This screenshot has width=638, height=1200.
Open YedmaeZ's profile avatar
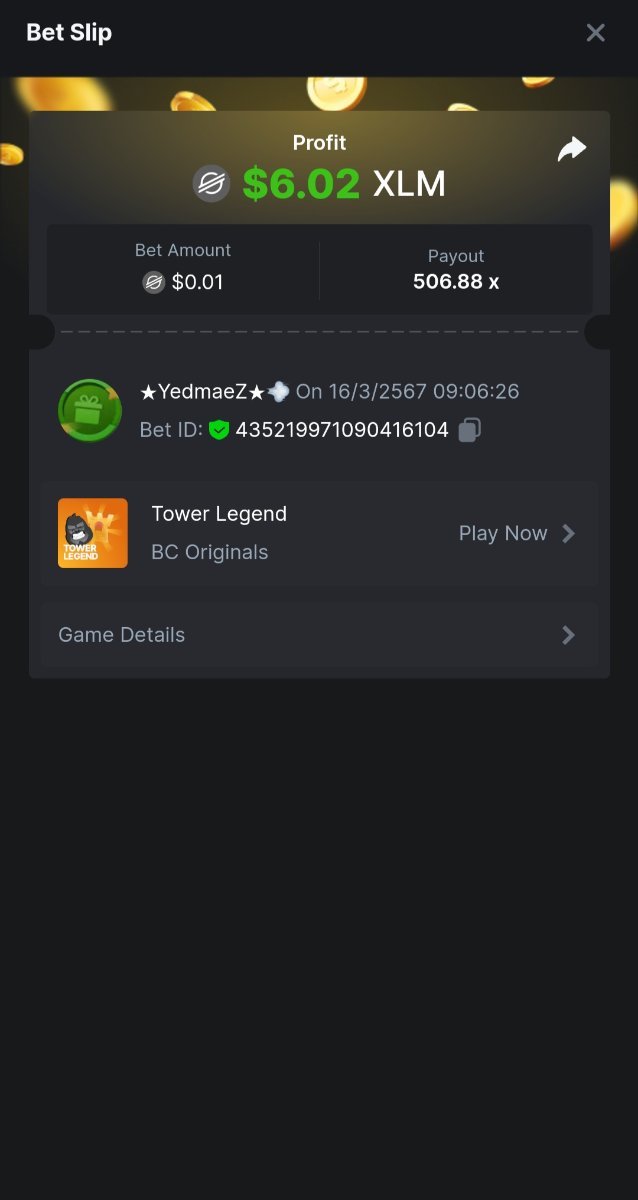tap(90, 411)
